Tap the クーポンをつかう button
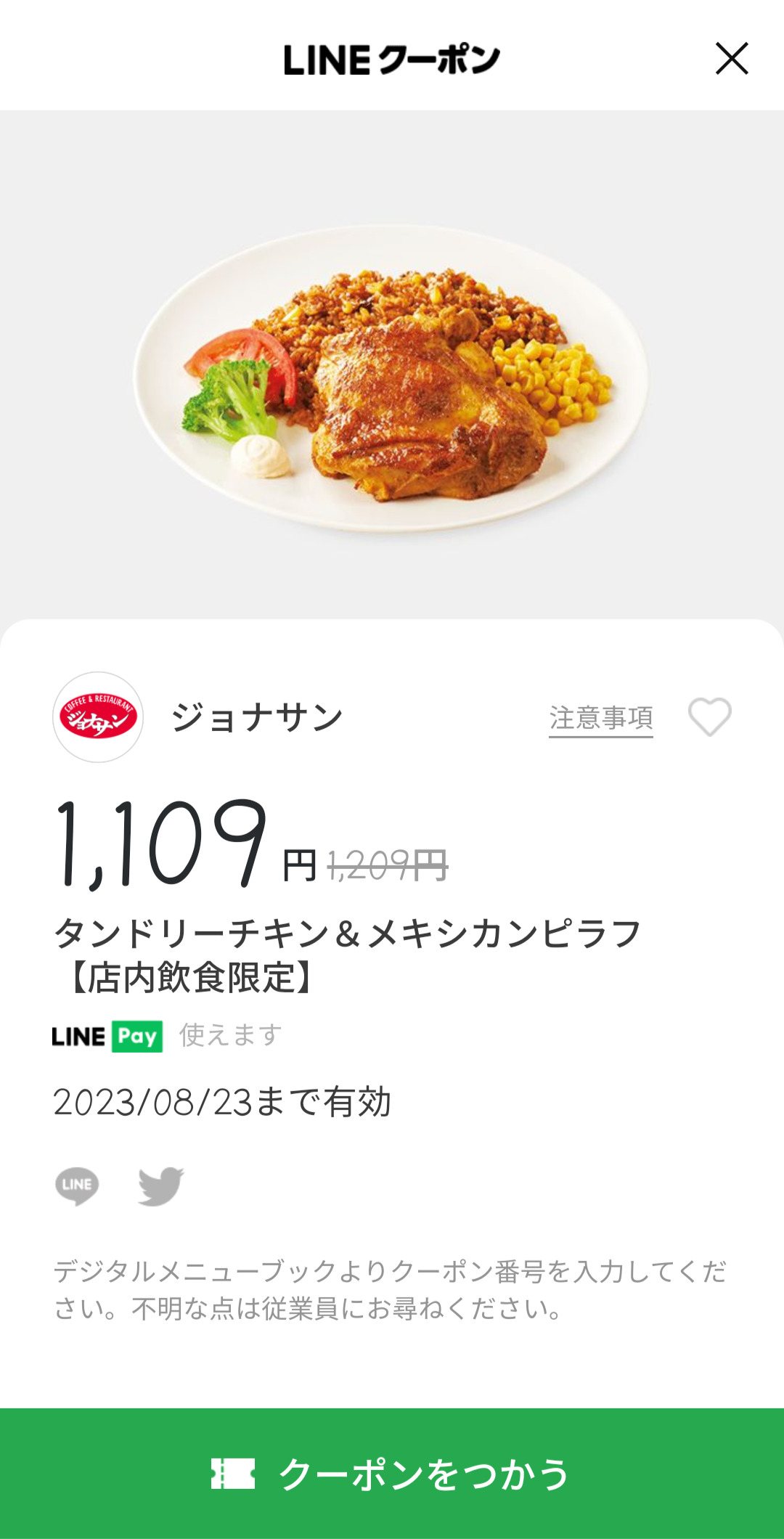Image resolution: width=784 pixels, height=1539 pixels. [392, 1473]
